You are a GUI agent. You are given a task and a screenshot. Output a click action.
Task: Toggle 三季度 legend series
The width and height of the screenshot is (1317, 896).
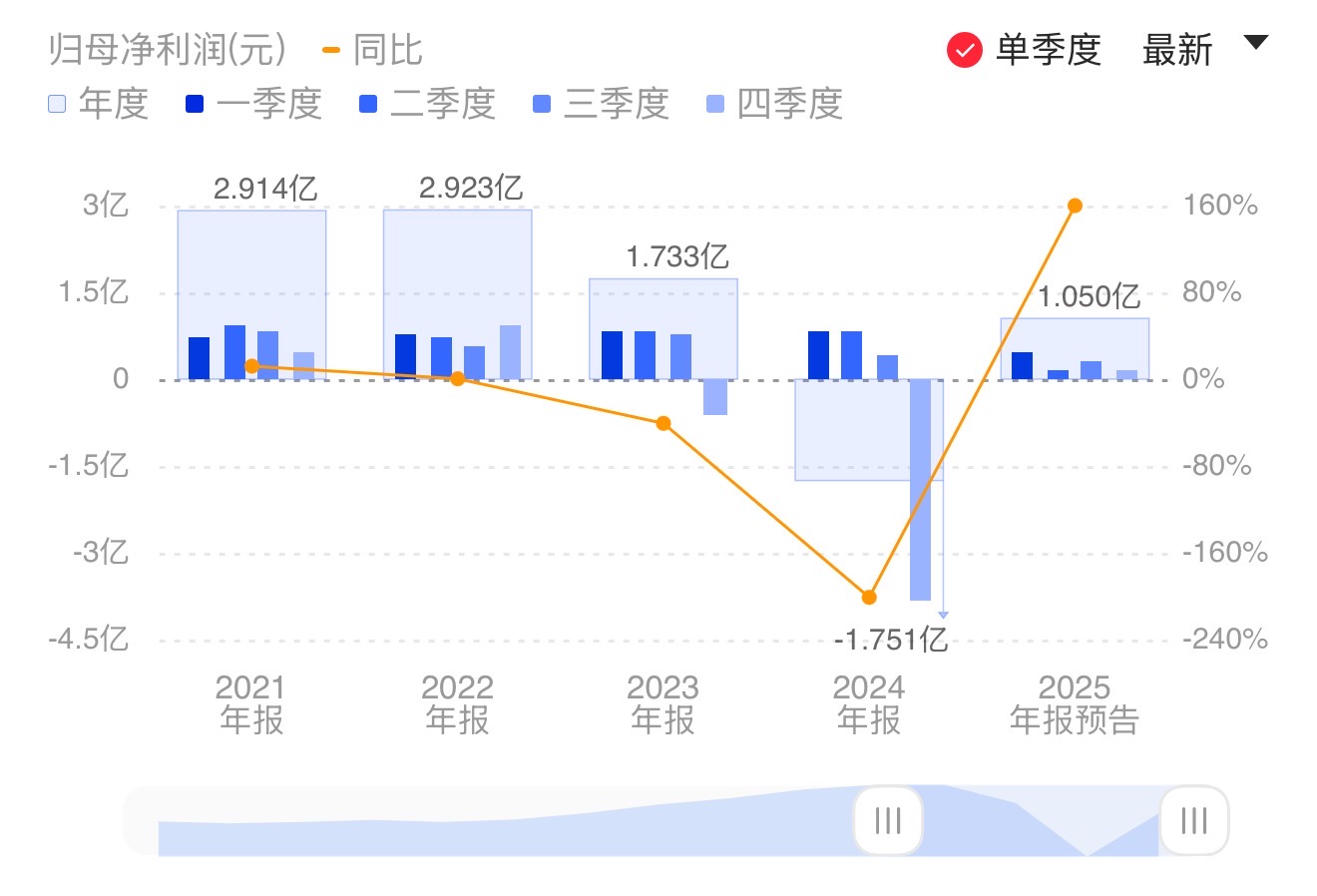[x=601, y=104]
